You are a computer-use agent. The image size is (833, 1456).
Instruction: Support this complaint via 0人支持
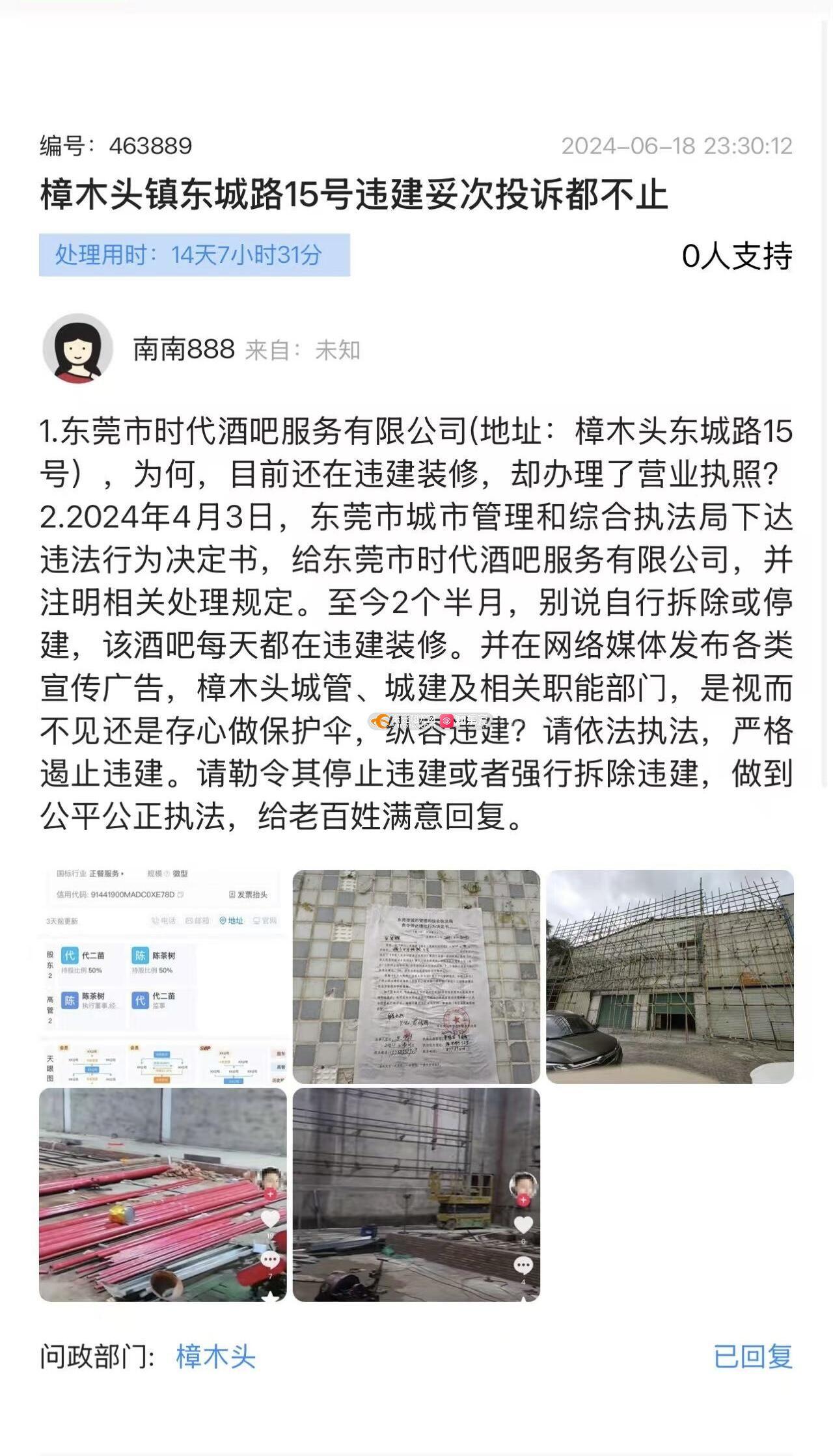point(737,256)
